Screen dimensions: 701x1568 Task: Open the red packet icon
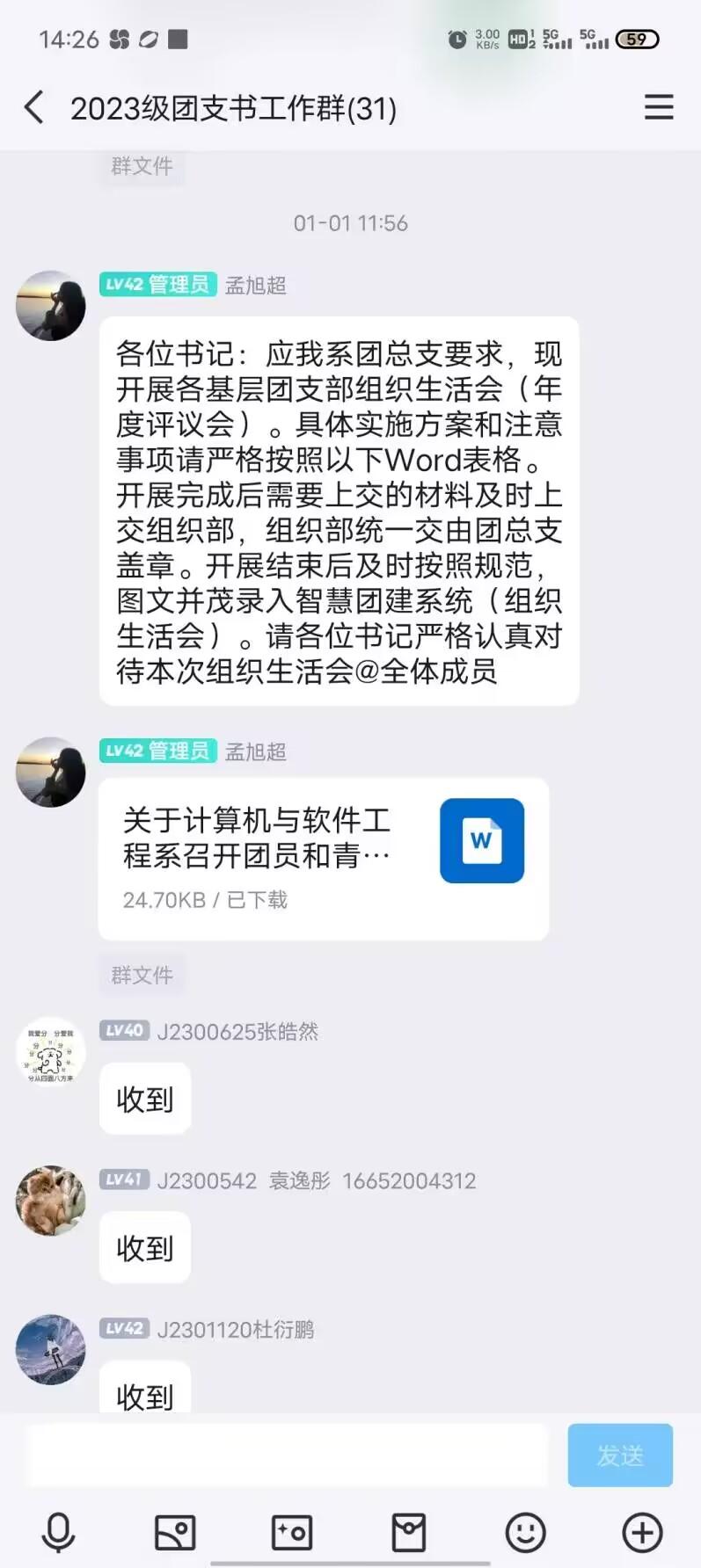[x=409, y=1533]
